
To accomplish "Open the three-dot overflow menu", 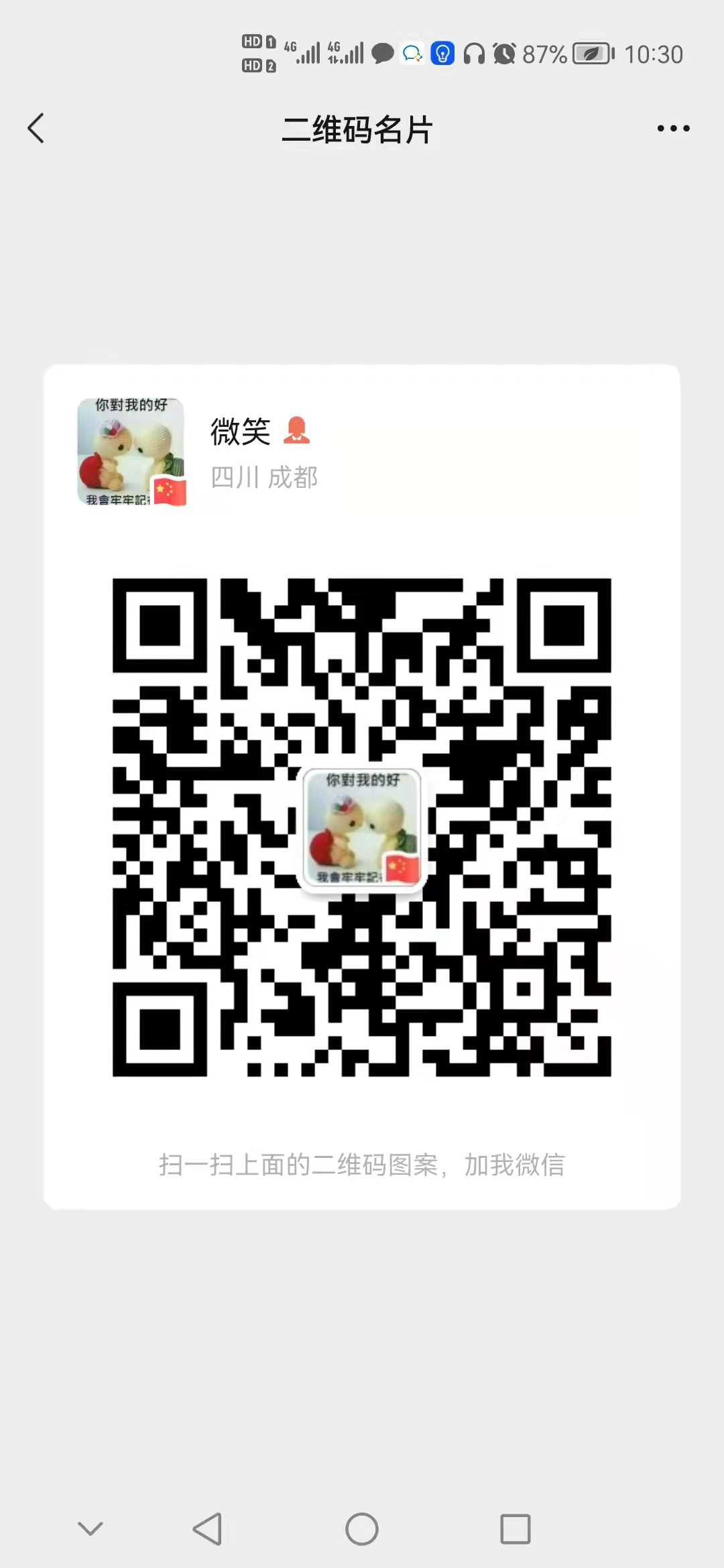I will tap(673, 128).
